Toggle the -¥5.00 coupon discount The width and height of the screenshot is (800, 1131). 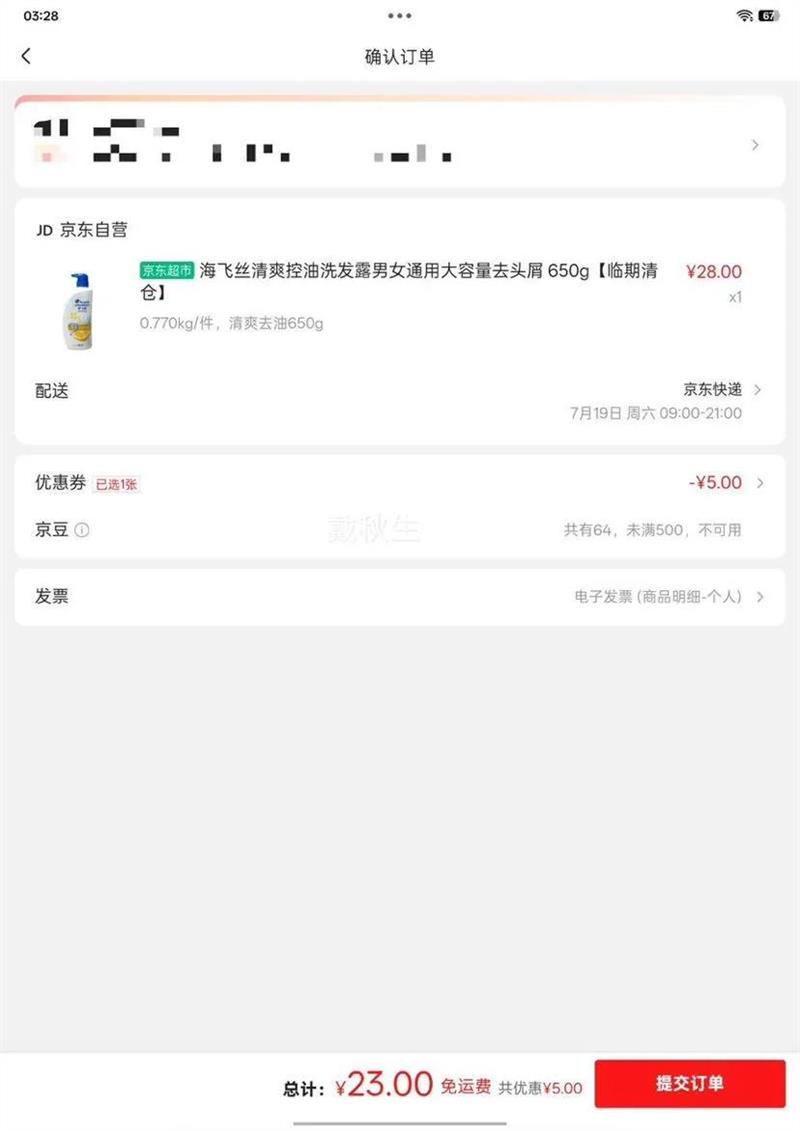point(717,483)
